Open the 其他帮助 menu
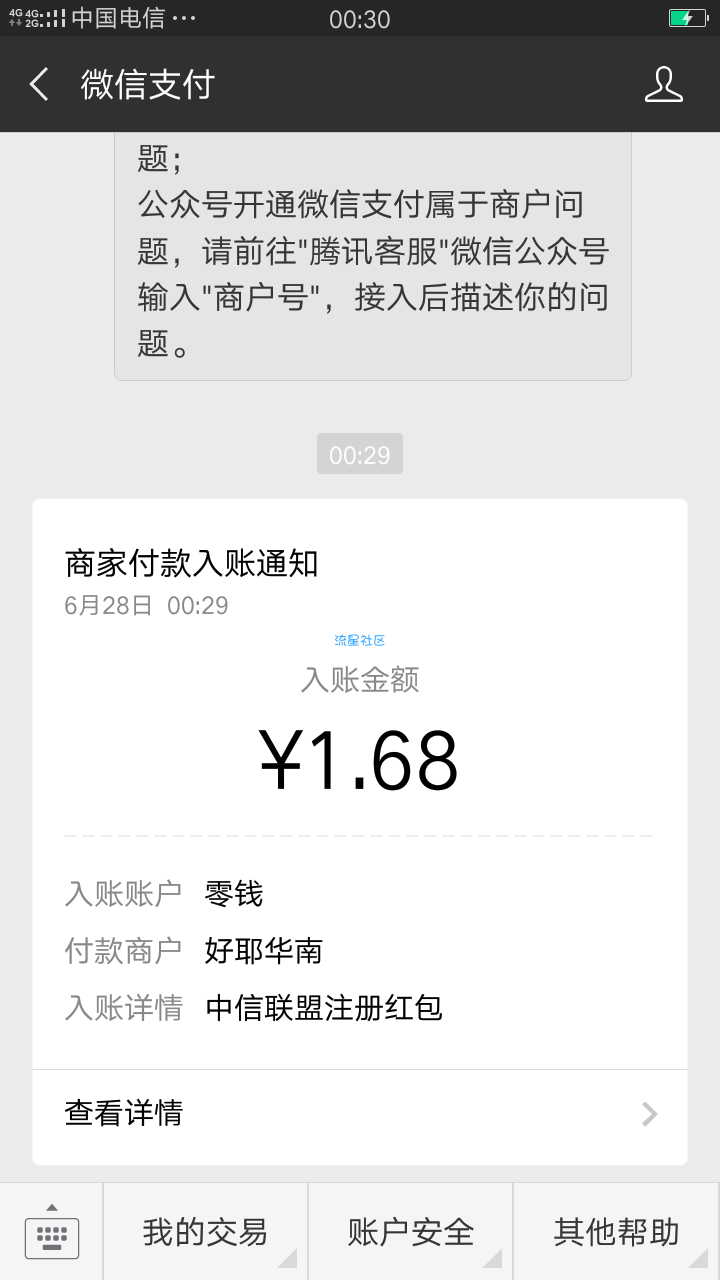This screenshot has width=720, height=1280. pyautogui.click(x=617, y=1232)
